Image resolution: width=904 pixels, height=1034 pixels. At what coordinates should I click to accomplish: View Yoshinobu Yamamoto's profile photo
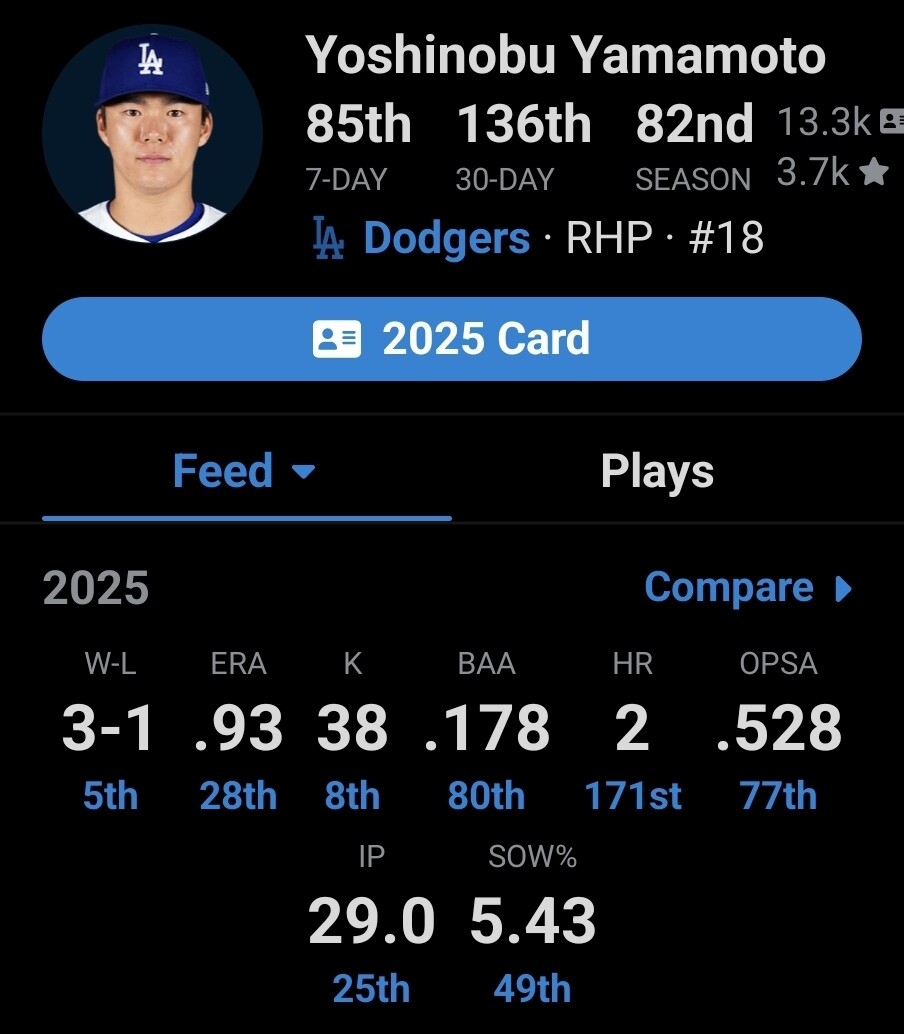tap(152, 133)
